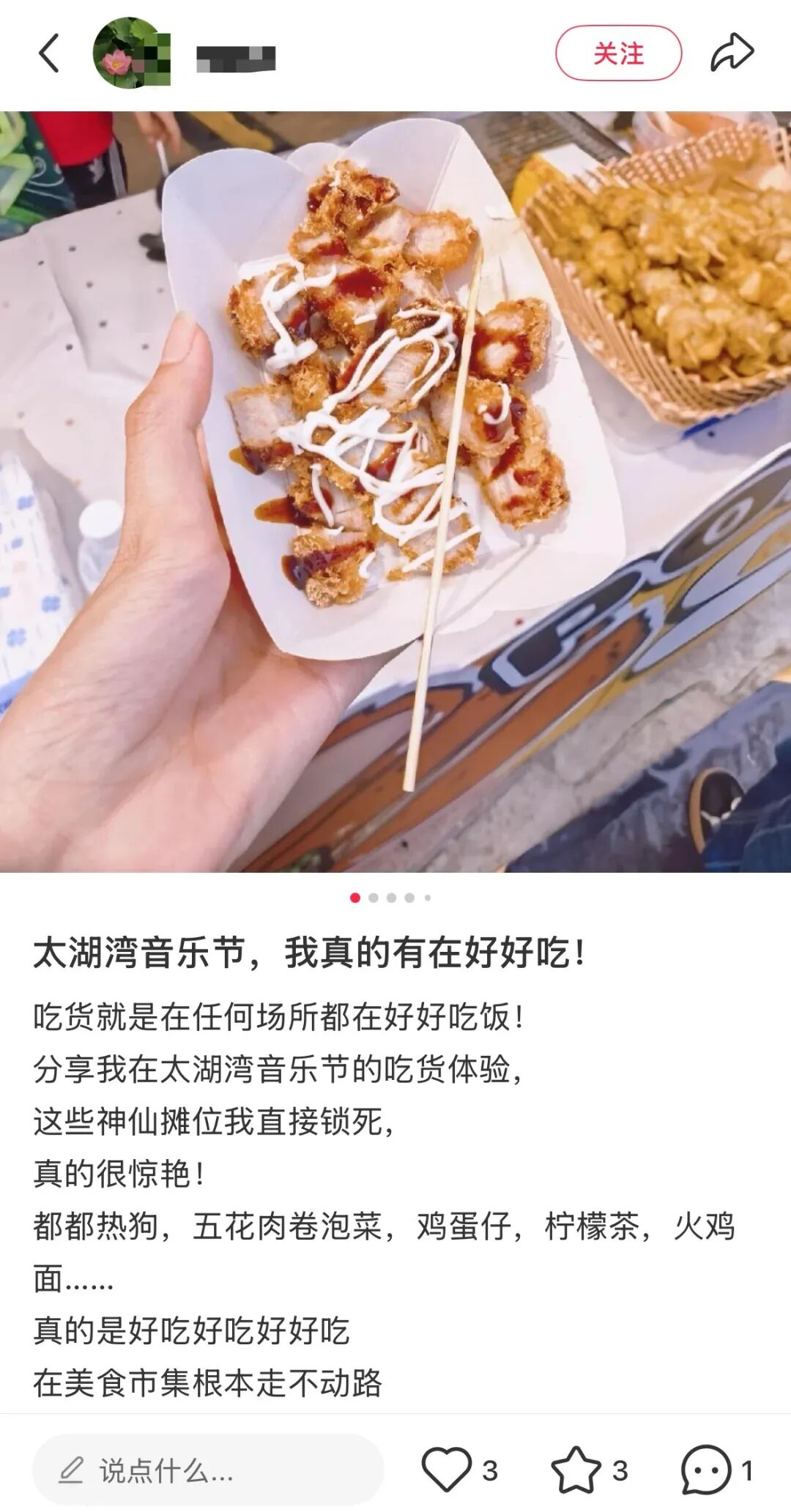The width and height of the screenshot is (791, 1512).
Task: Go back using the top-left arrow
Action: click(x=49, y=53)
